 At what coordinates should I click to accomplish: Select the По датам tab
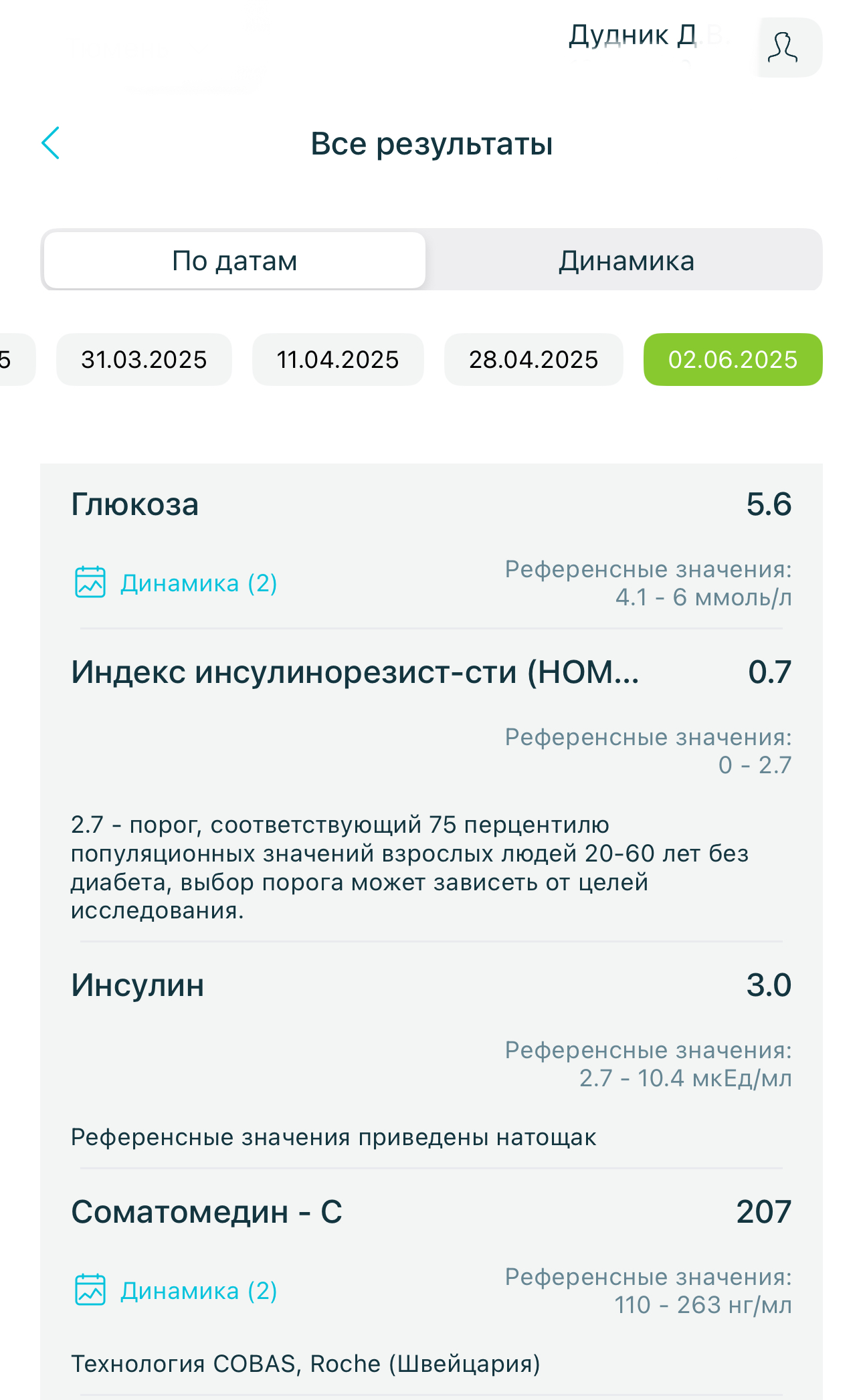[x=235, y=261]
